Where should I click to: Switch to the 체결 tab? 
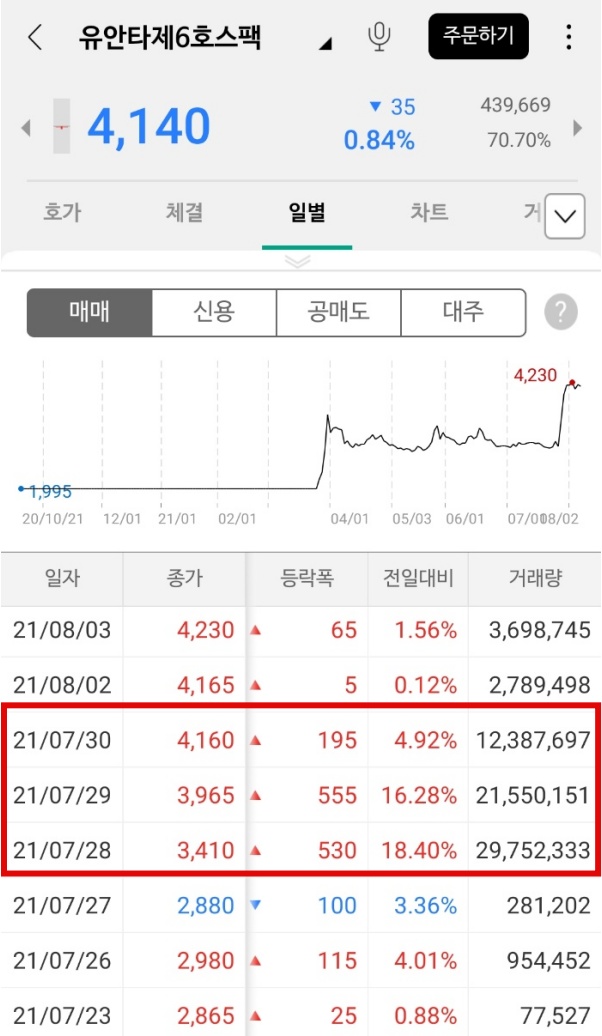[x=185, y=212]
